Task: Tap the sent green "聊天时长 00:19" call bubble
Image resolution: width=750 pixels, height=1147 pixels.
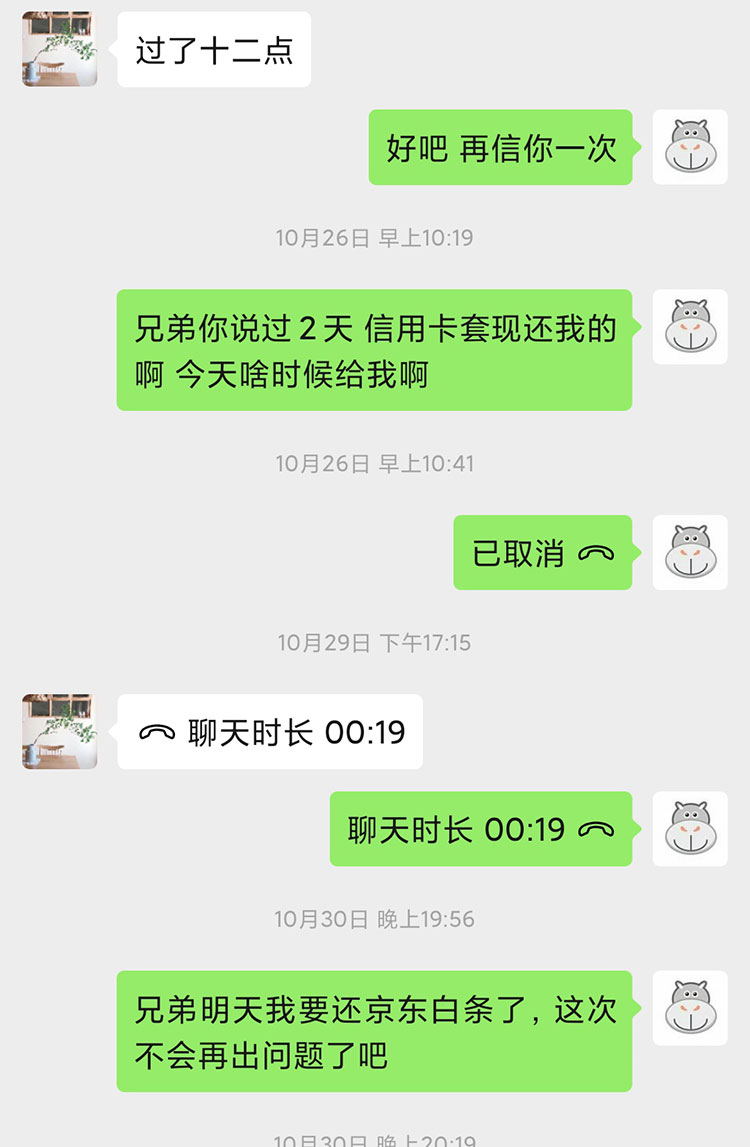Action: pyautogui.click(x=480, y=829)
